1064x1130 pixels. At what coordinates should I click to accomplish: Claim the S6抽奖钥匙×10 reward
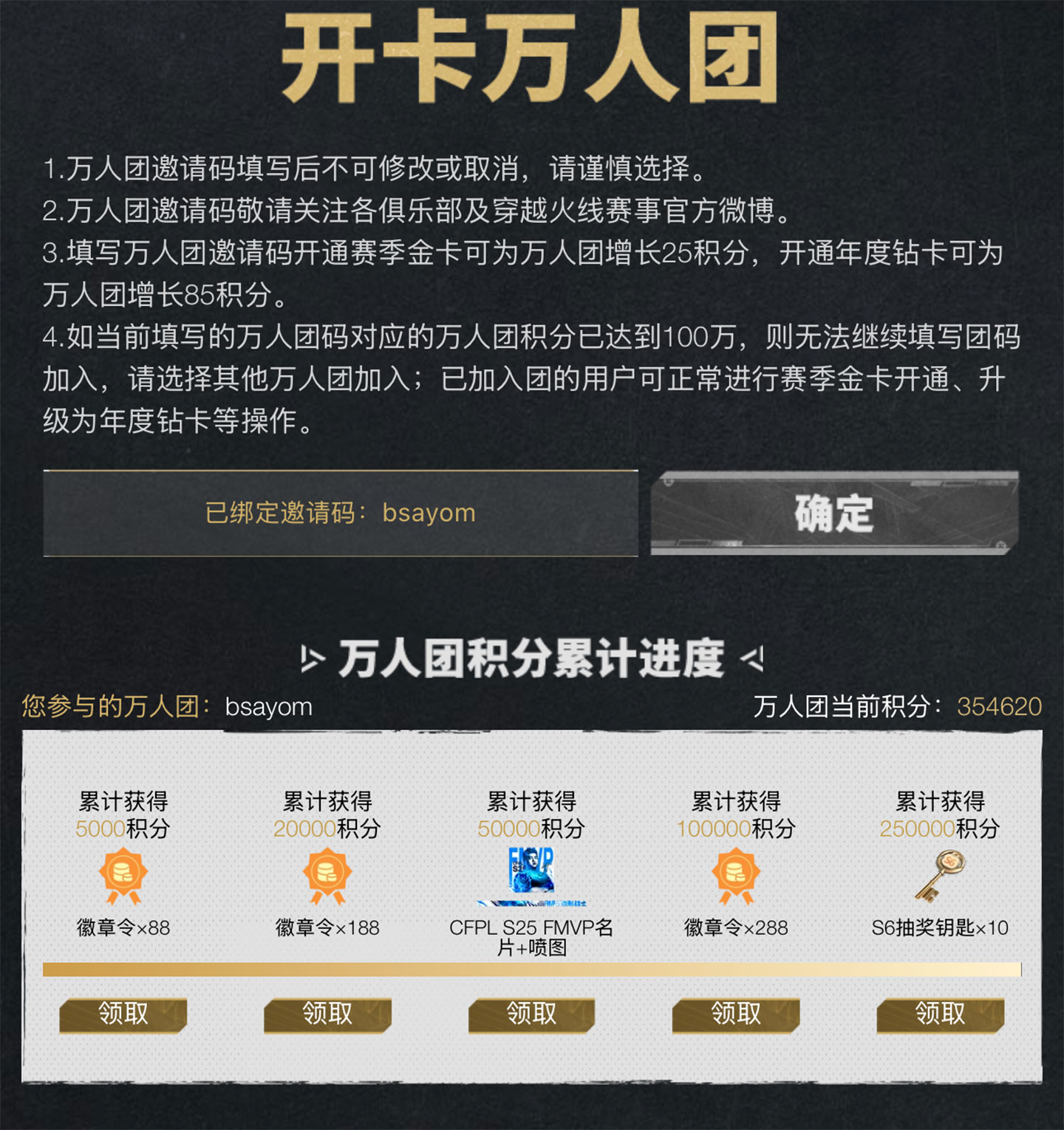click(940, 1014)
